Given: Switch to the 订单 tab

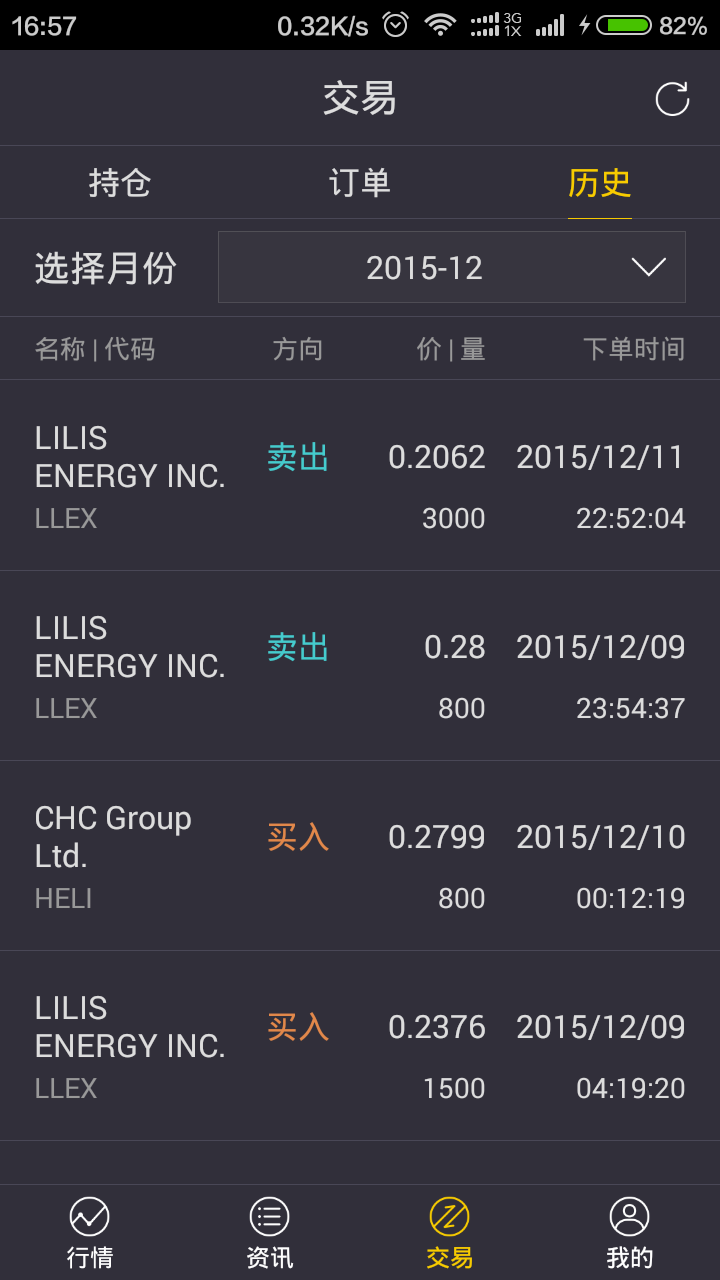Looking at the screenshot, I should 360,183.
